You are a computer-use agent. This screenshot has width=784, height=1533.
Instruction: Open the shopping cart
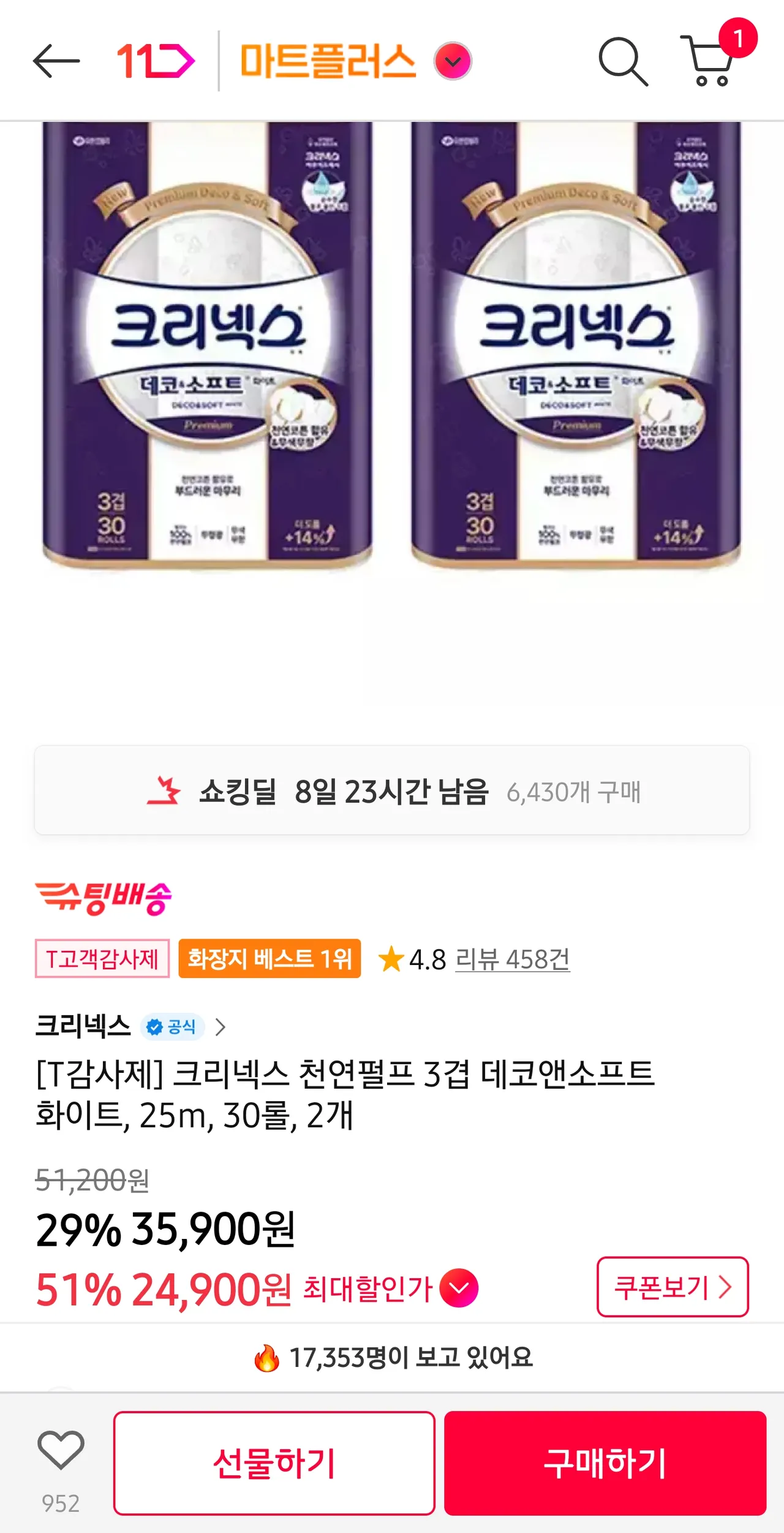[712, 61]
